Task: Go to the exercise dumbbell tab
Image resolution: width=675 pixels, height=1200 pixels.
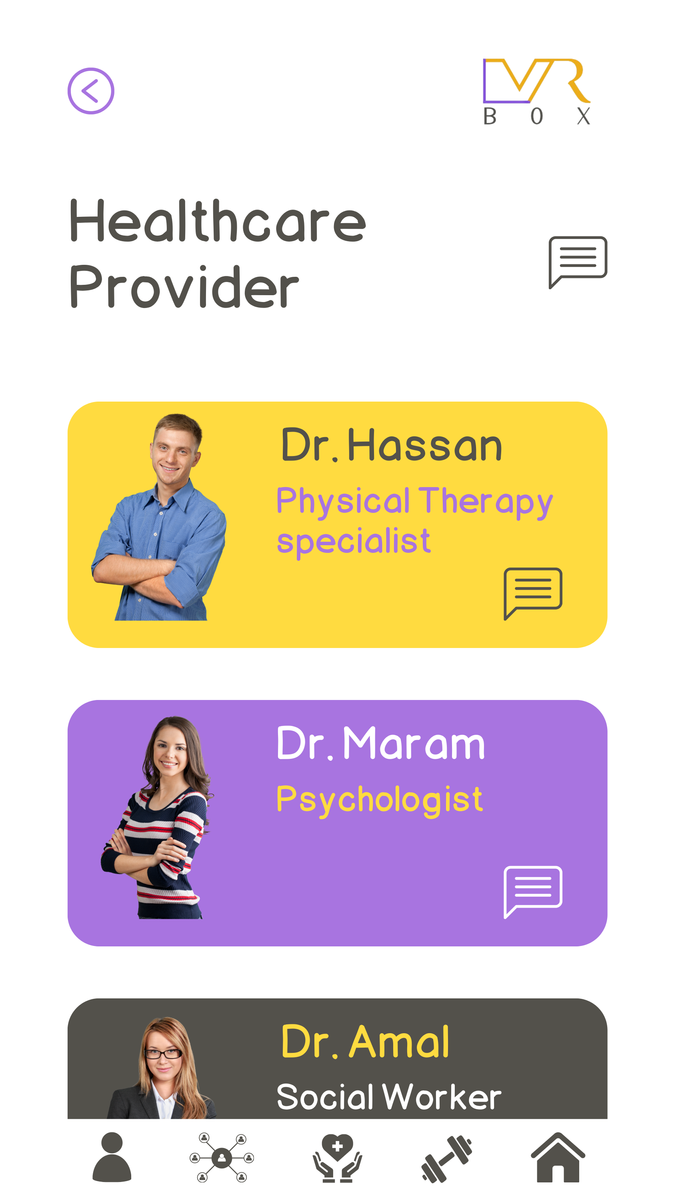Action: 446,1158
